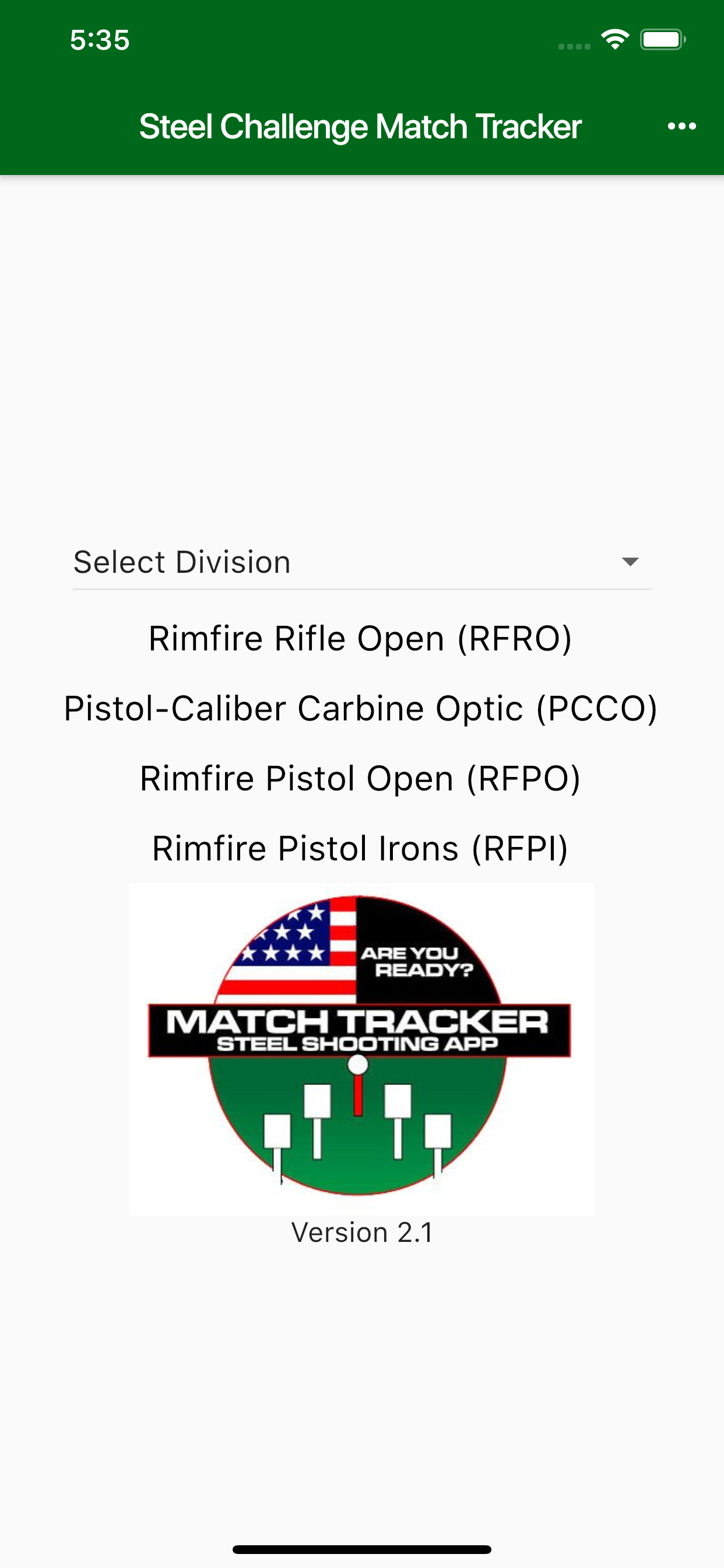Viewport: 724px width, 1568px height.
Task: Tap the clock showing 5:35
Action: [x=99, y=39]
